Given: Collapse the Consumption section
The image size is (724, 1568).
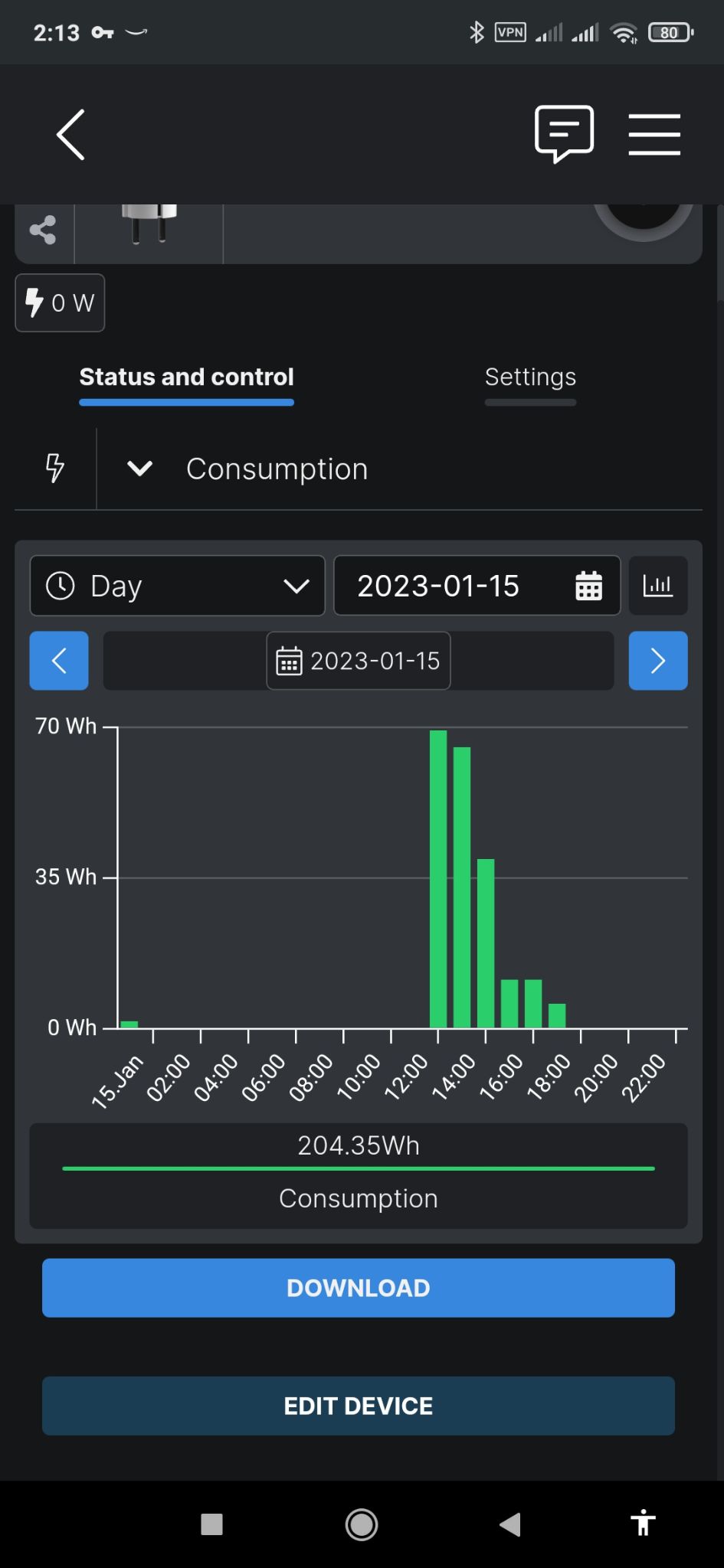Looking at the screenshot, I should point(139,469).
